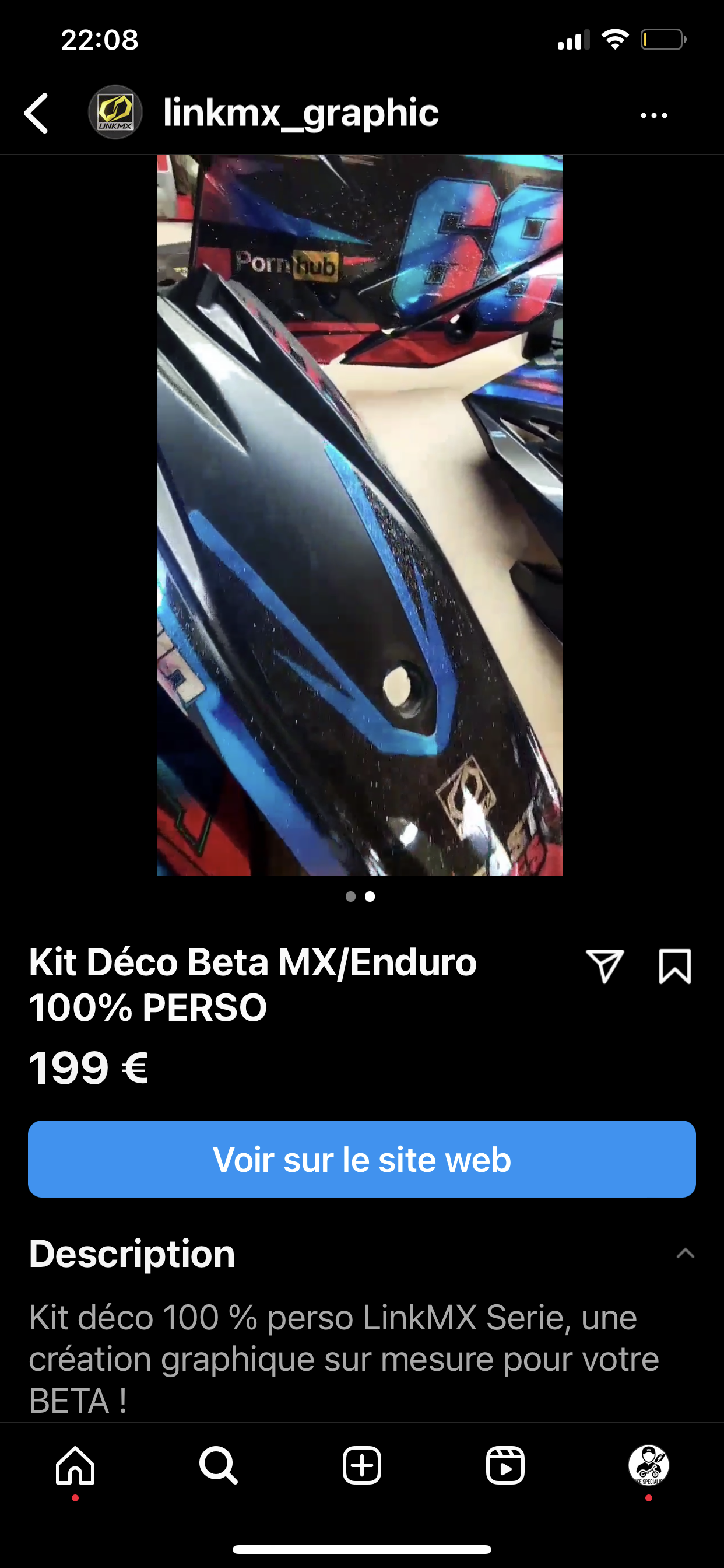Open your profile tab
This screenshot has height=1568, width=724.
[x=649, y=1466]
